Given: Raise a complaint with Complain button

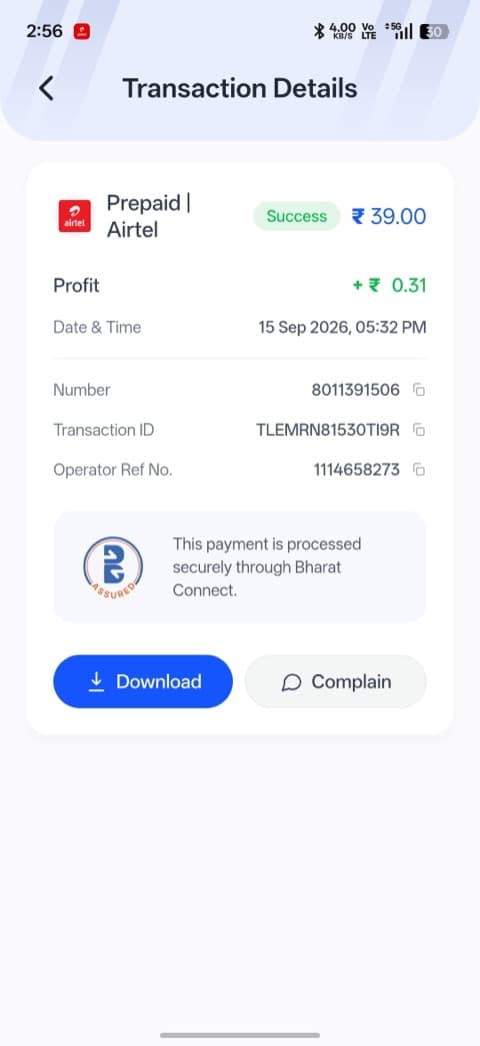Looking at the screenshot, I should pyautogui.click(x=335, y=681).
